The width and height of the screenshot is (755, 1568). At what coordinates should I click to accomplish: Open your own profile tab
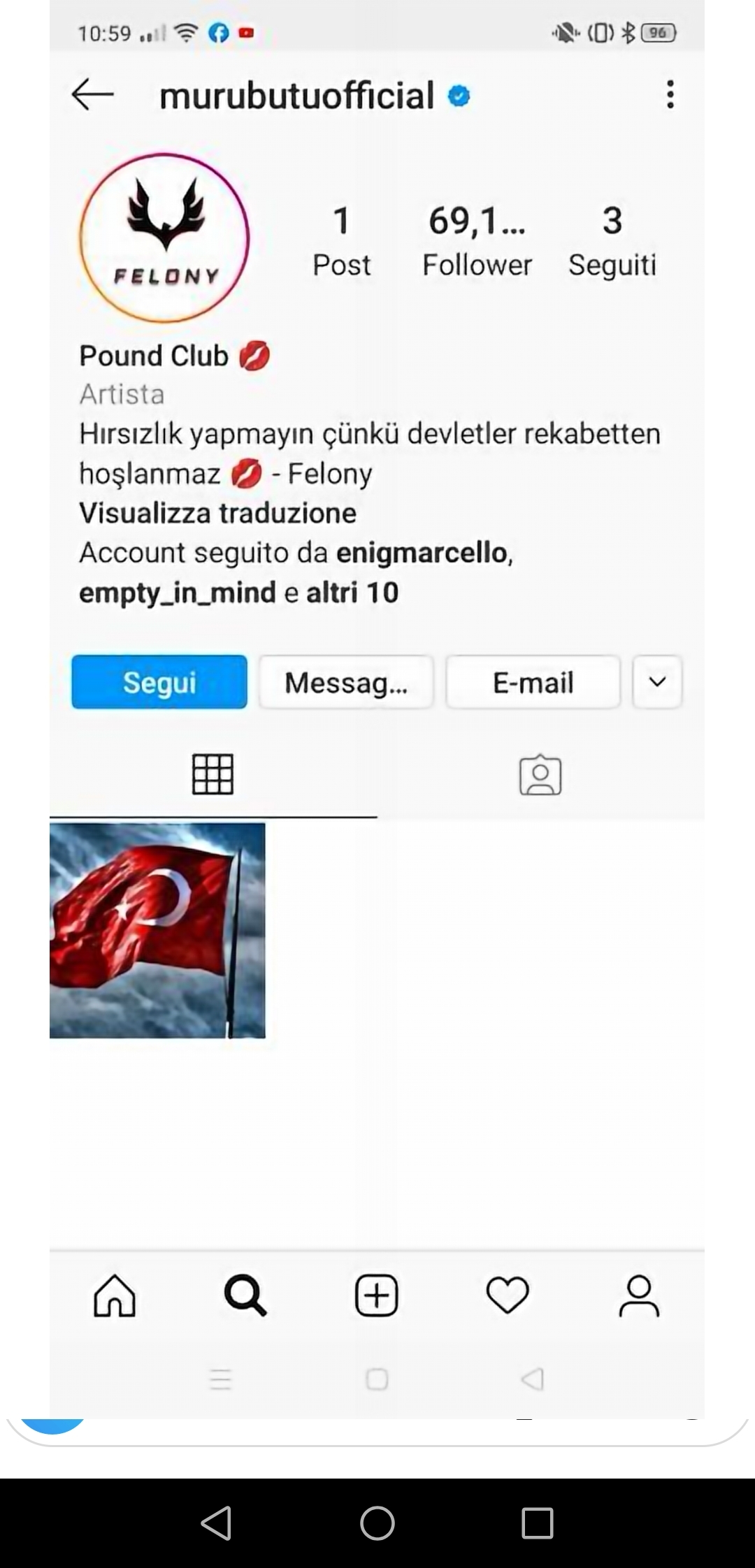639,1295
